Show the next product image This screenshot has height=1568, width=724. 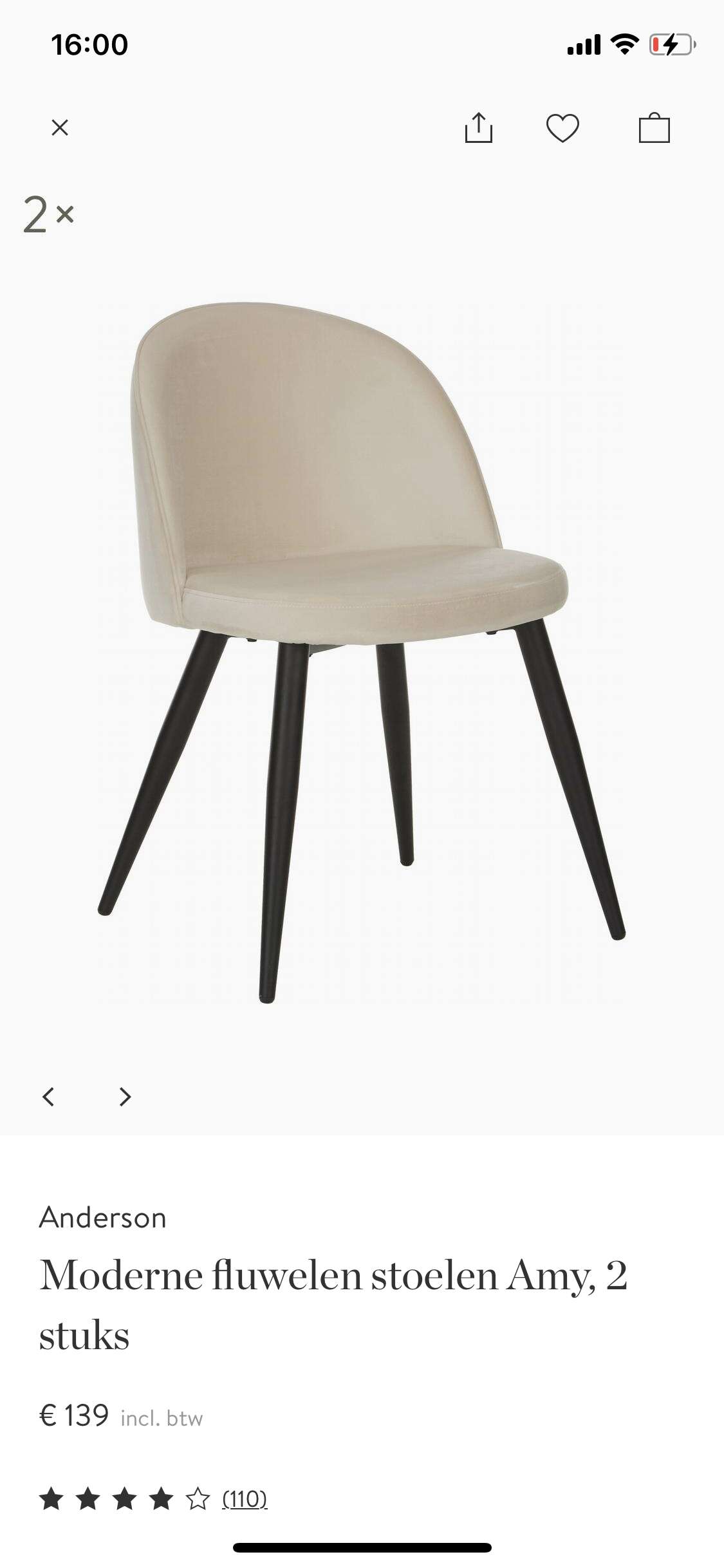[125, 1096]
